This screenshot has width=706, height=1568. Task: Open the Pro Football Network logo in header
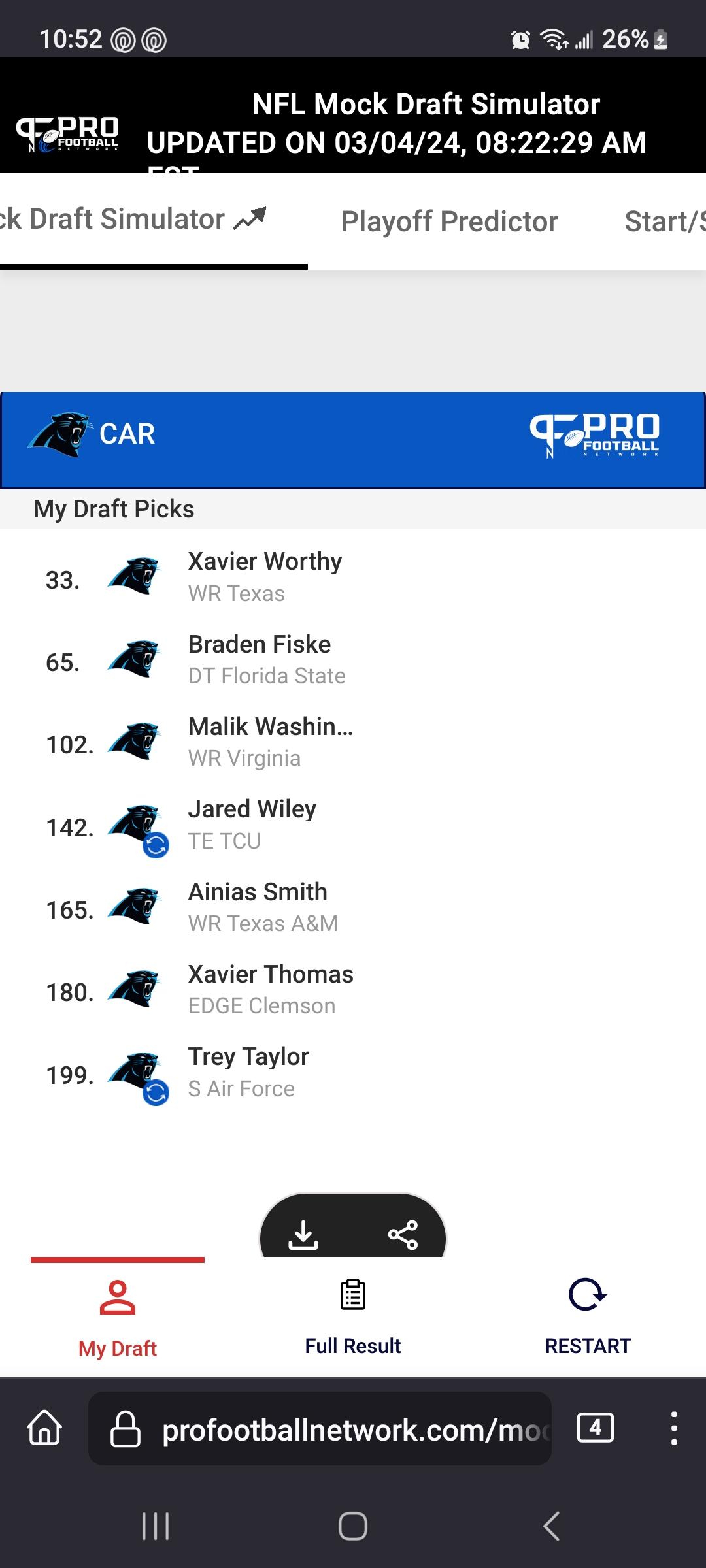coord(67,134)
